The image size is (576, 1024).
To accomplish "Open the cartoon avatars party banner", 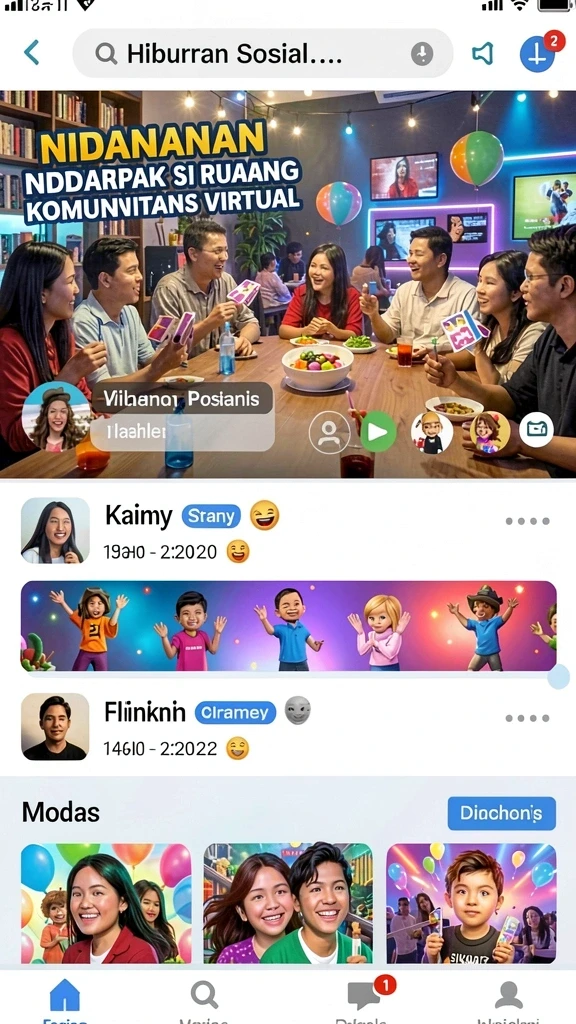I will coord(288,626).
